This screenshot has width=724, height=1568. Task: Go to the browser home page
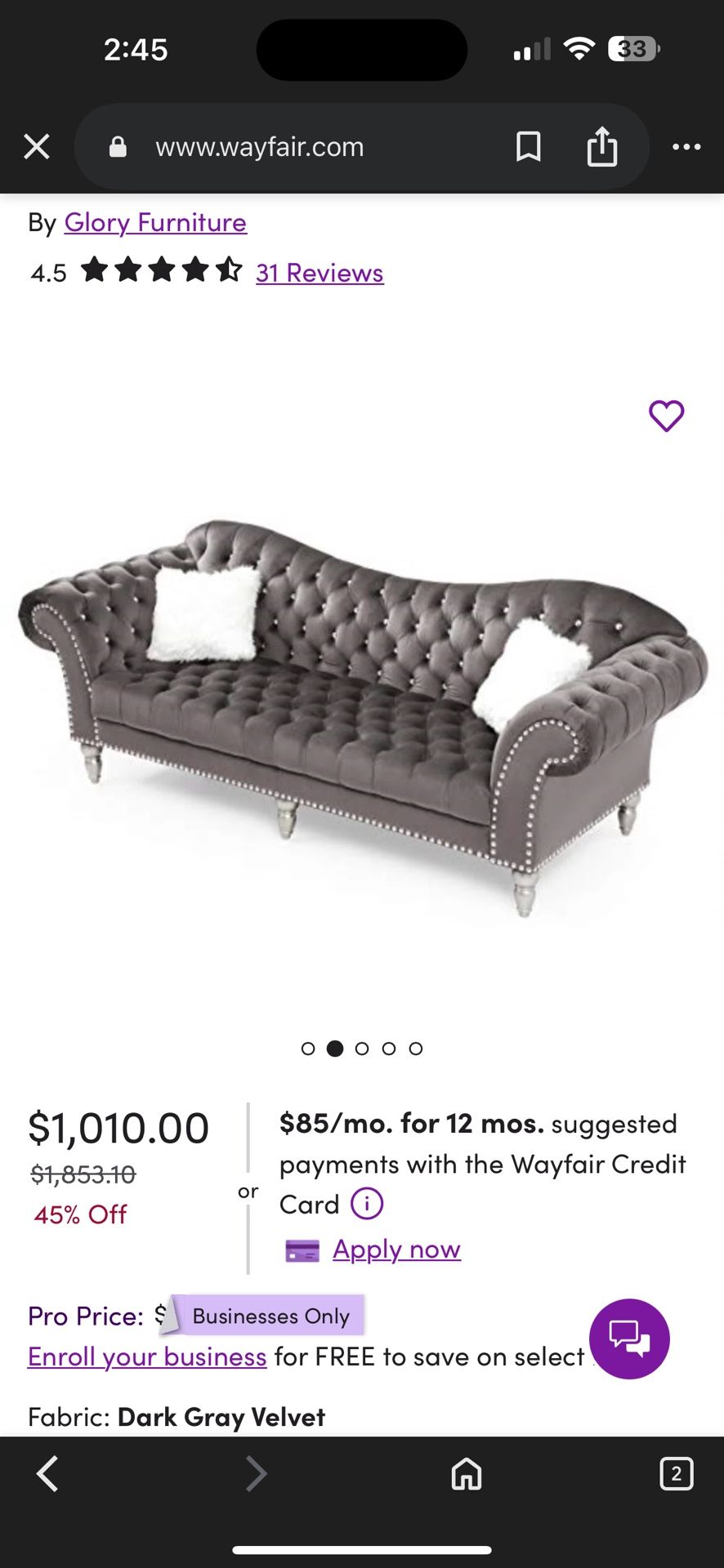[x=467, y=1474]
